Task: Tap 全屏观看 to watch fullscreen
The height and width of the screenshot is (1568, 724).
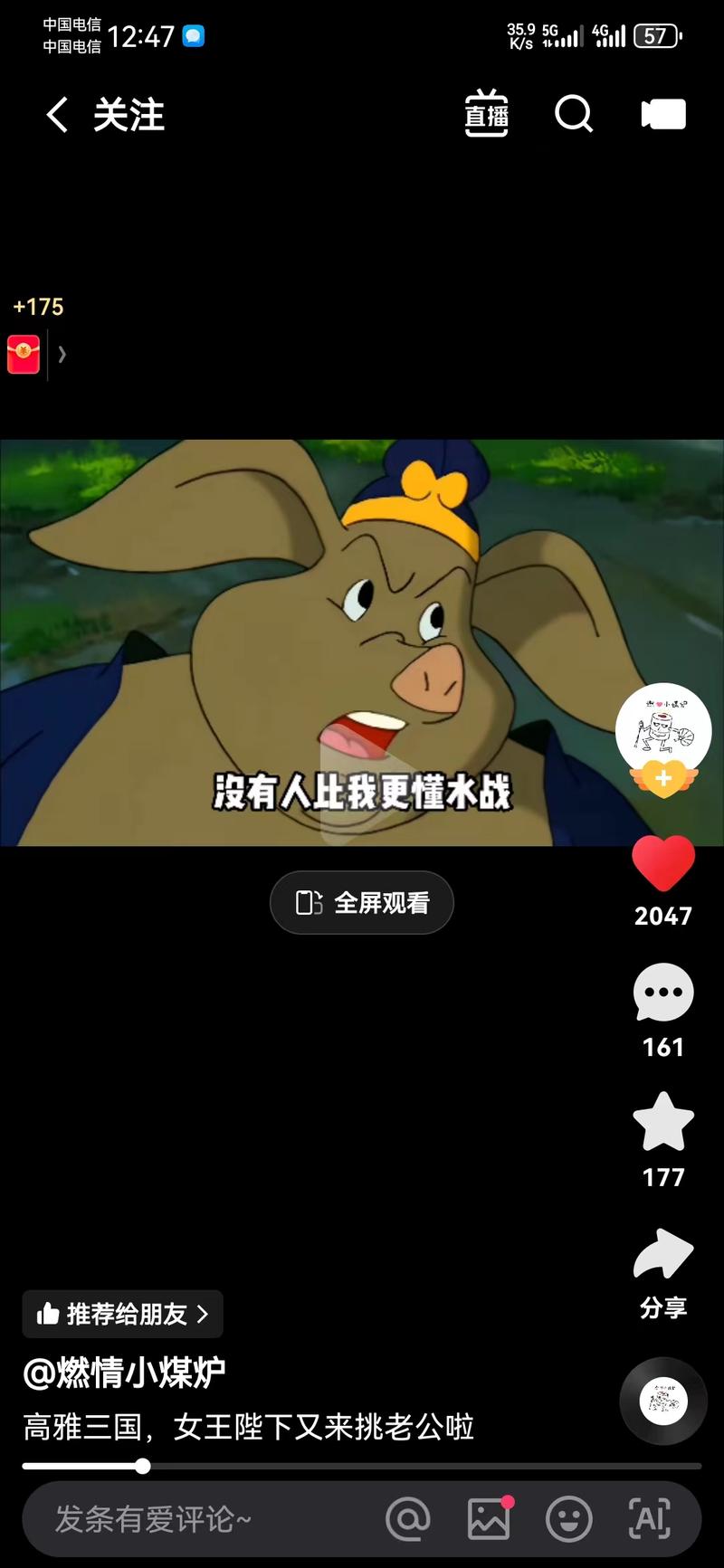Action: click(362, 903)
